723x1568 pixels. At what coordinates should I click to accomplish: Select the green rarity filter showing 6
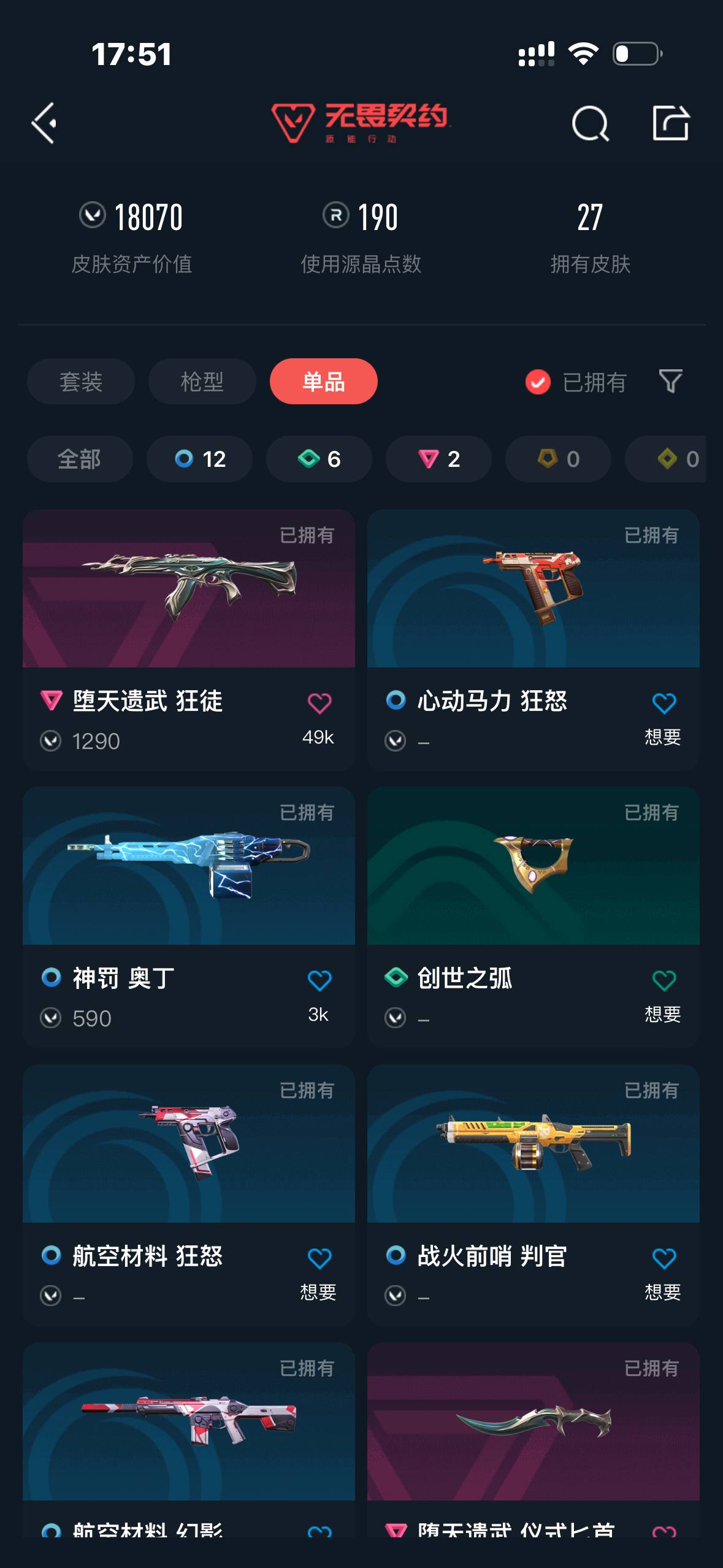click(318, 459)
